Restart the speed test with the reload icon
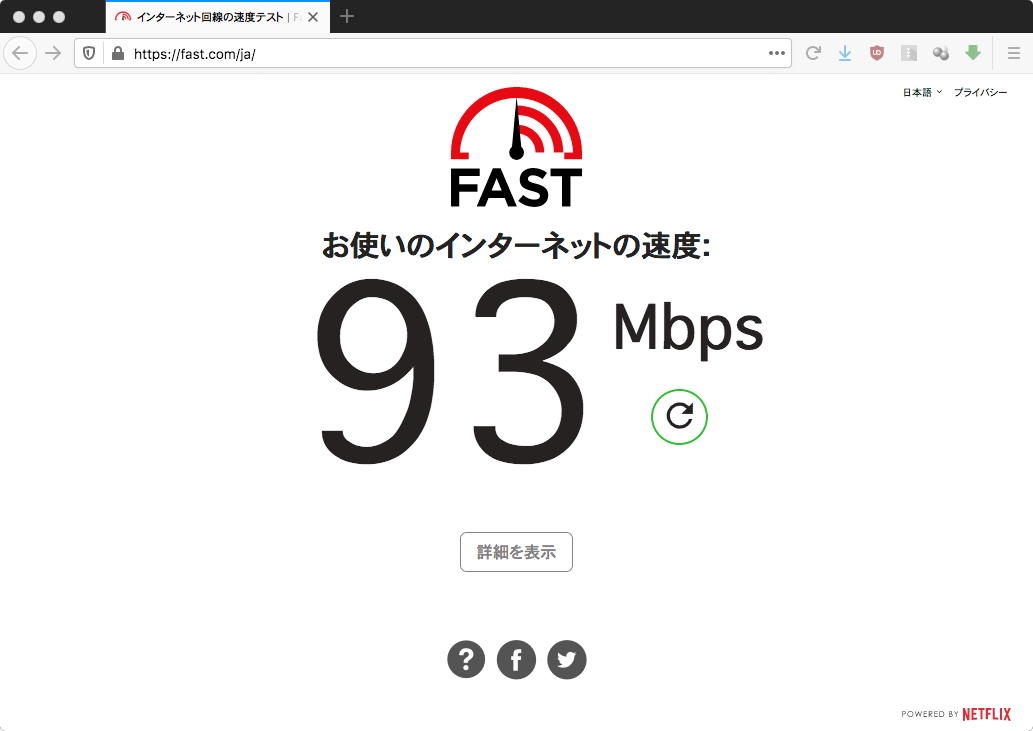 679,416
